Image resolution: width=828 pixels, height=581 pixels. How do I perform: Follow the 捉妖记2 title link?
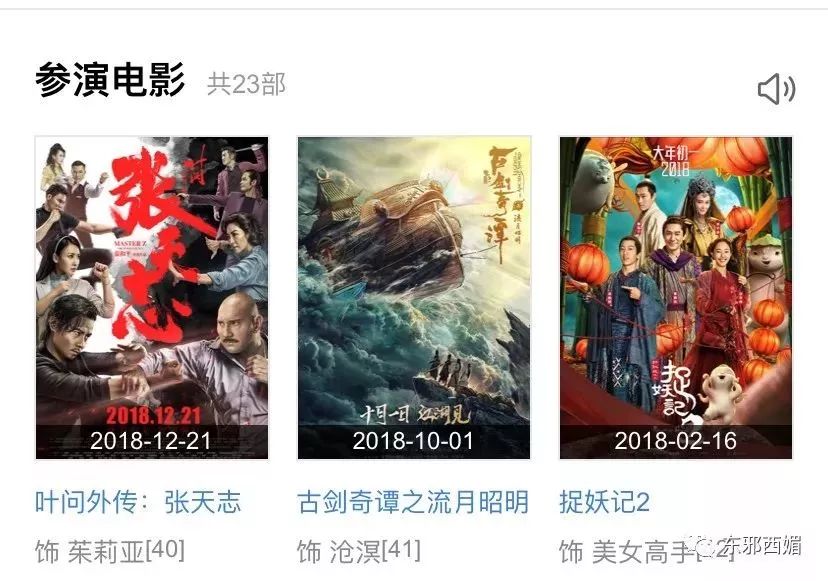pos(604,502)
